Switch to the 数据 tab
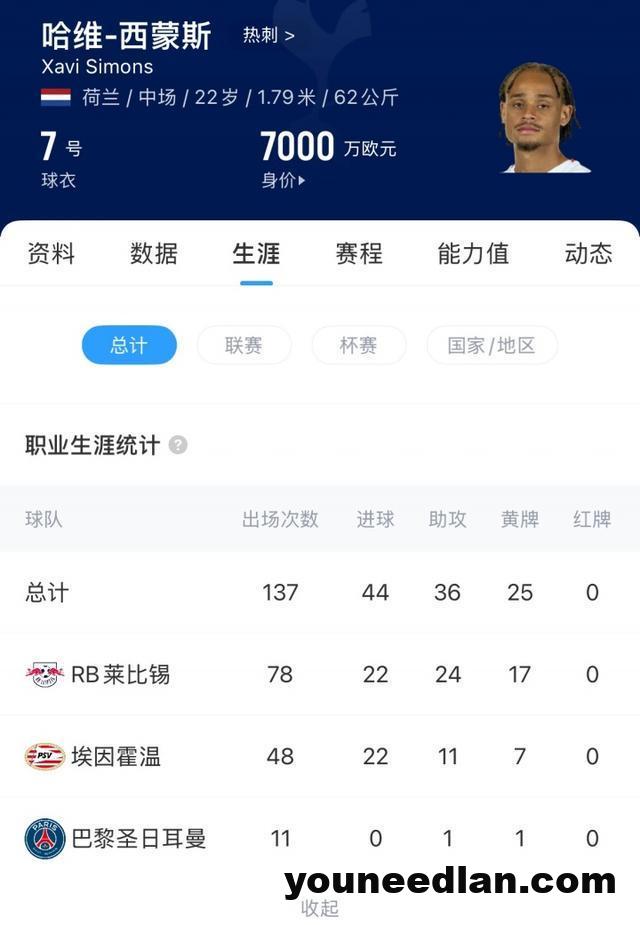Viewport: 640px width, 925px height. click(154, 254)
